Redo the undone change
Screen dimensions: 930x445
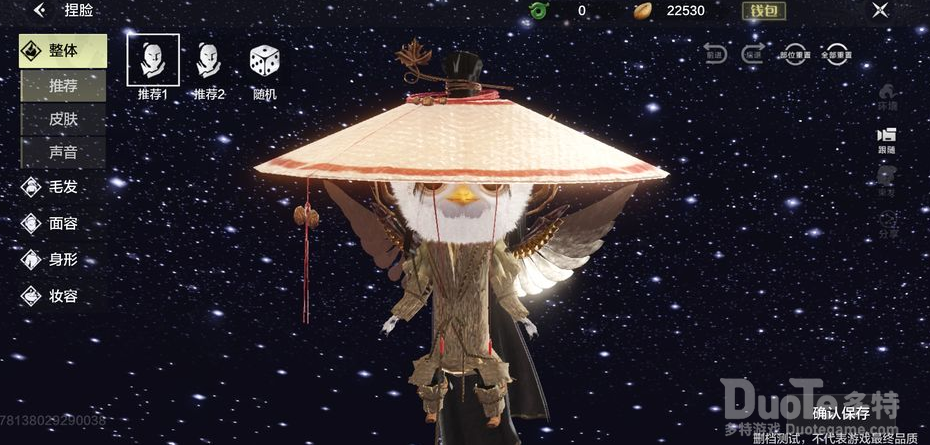(753, 52)
